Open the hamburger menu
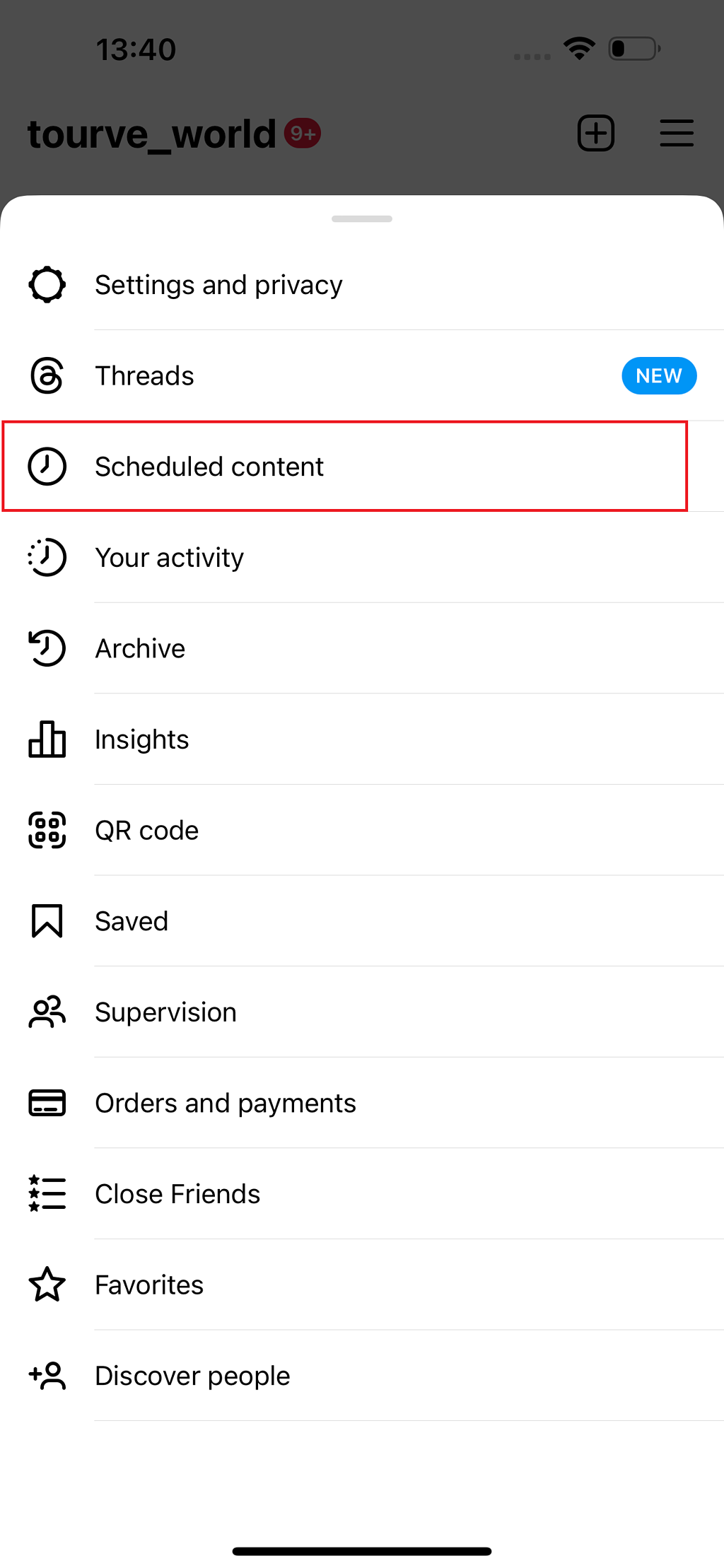 (676, 133)
